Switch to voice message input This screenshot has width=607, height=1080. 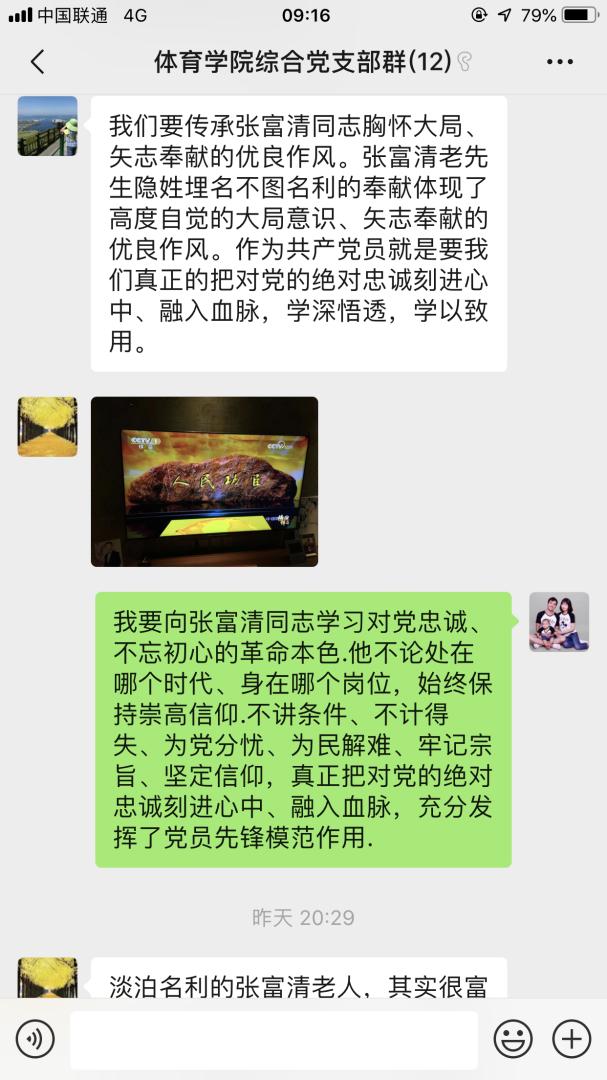click(35, 1039)
